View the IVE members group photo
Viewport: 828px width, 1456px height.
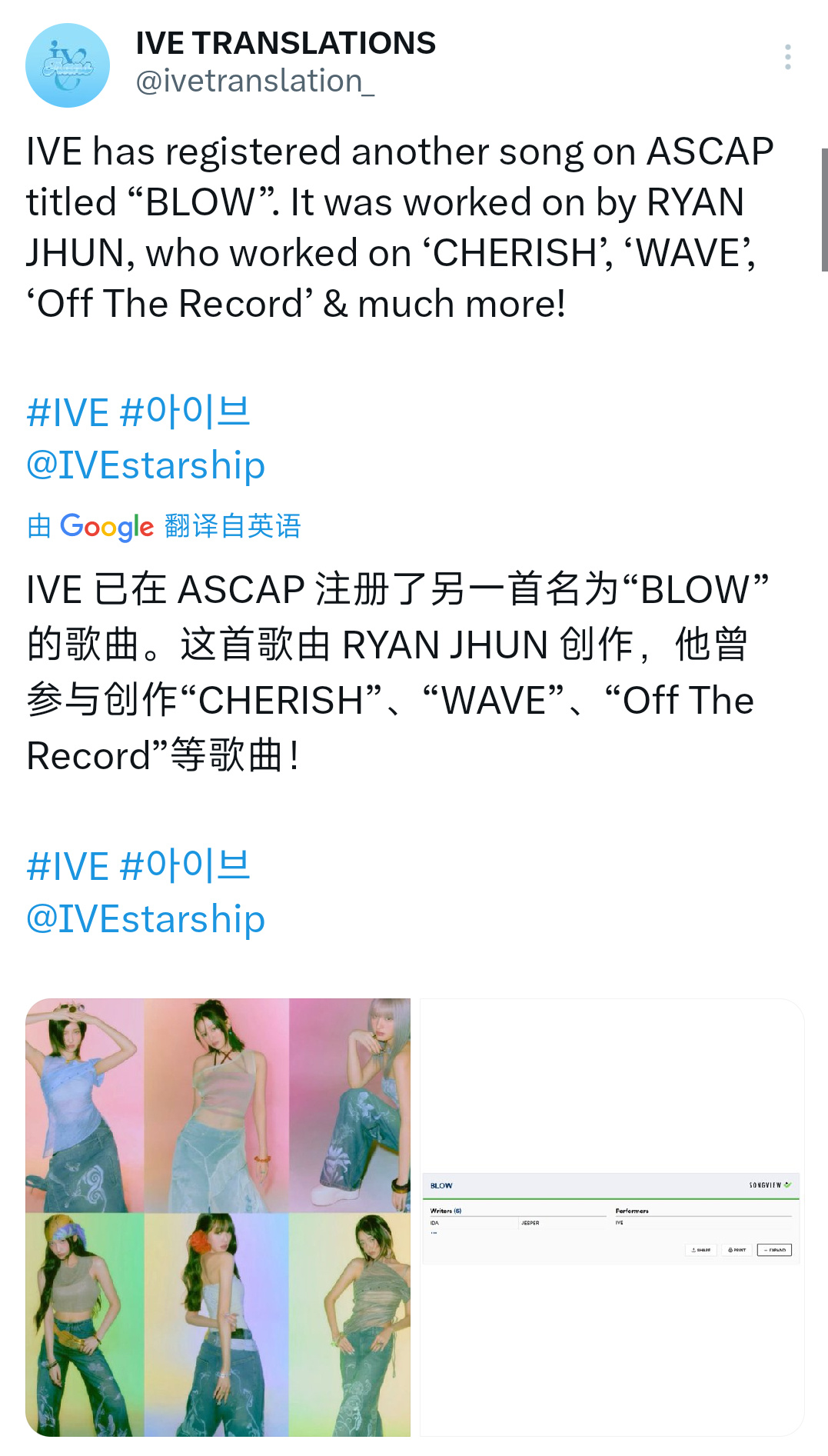coord(218,1217)
